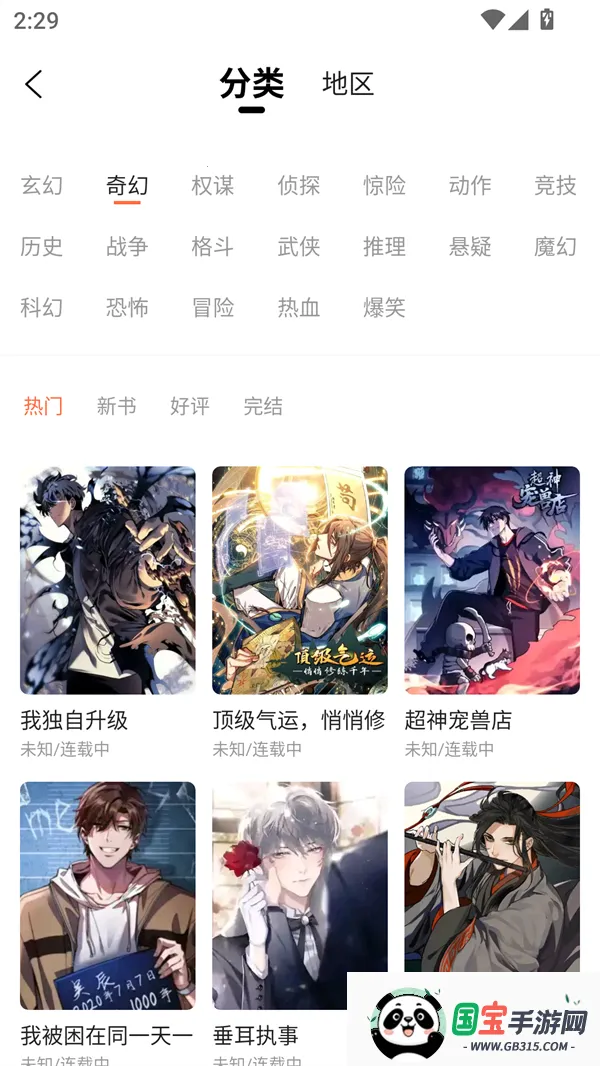
Task: Choose the 权谋 category
Action: click(x=213, y=185)
